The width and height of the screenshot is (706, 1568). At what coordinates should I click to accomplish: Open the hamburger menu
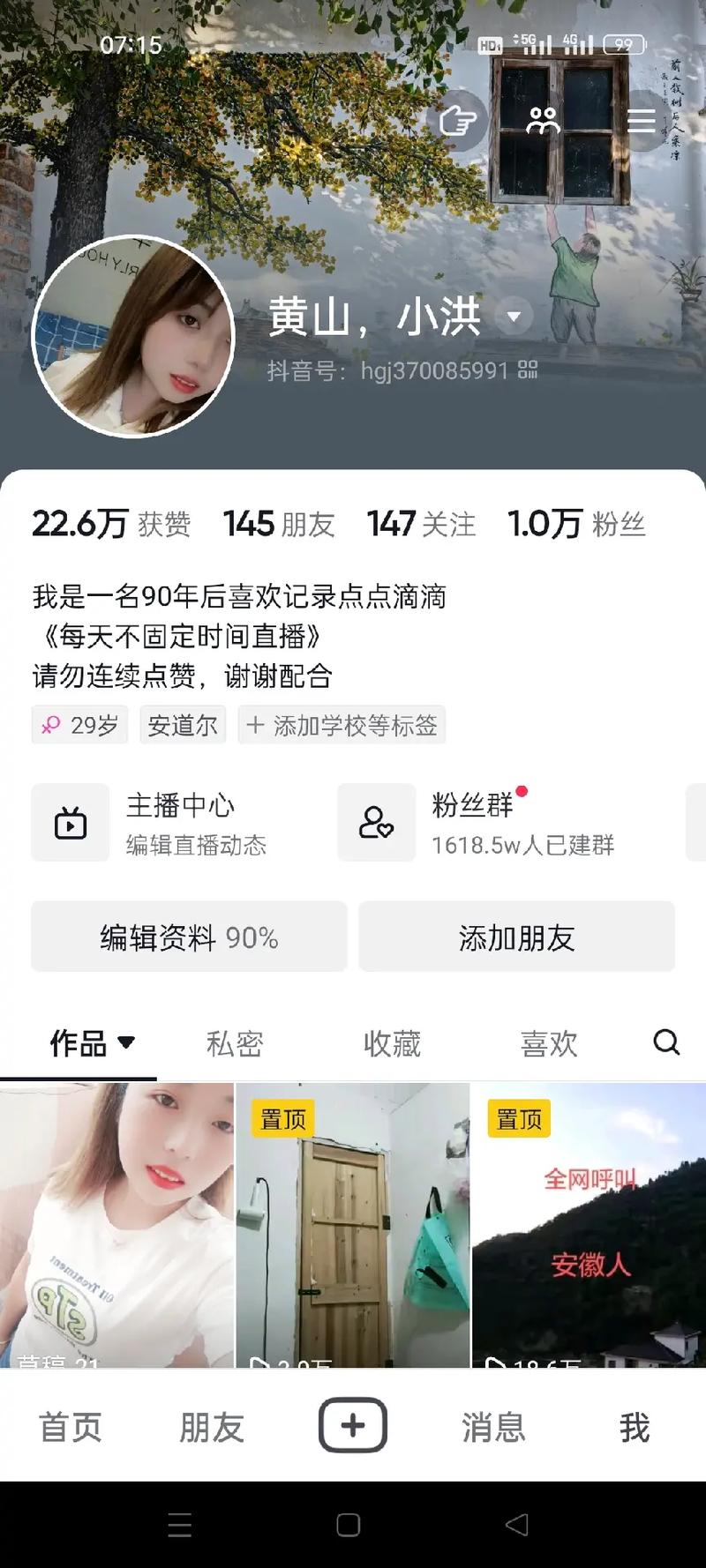(641, 121)
